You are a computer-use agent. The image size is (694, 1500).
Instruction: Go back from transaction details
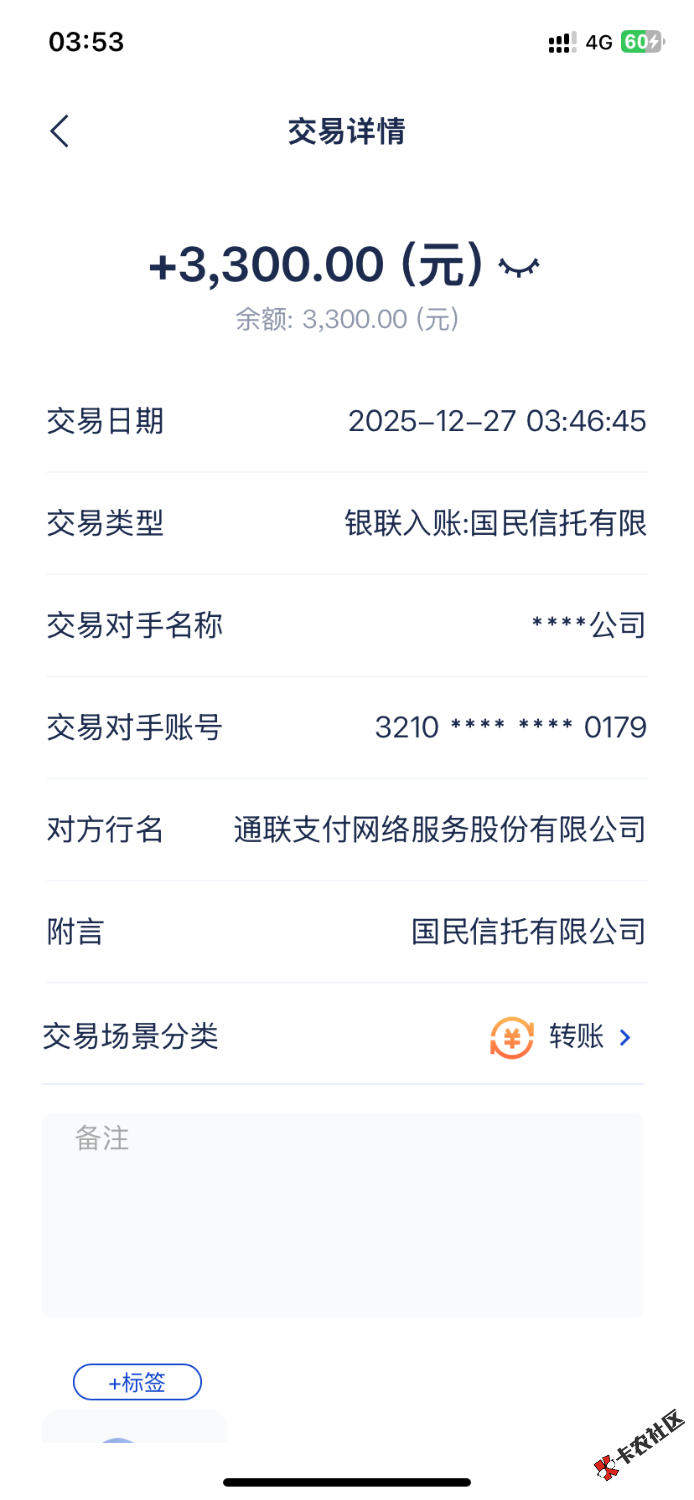pos(60,131)
